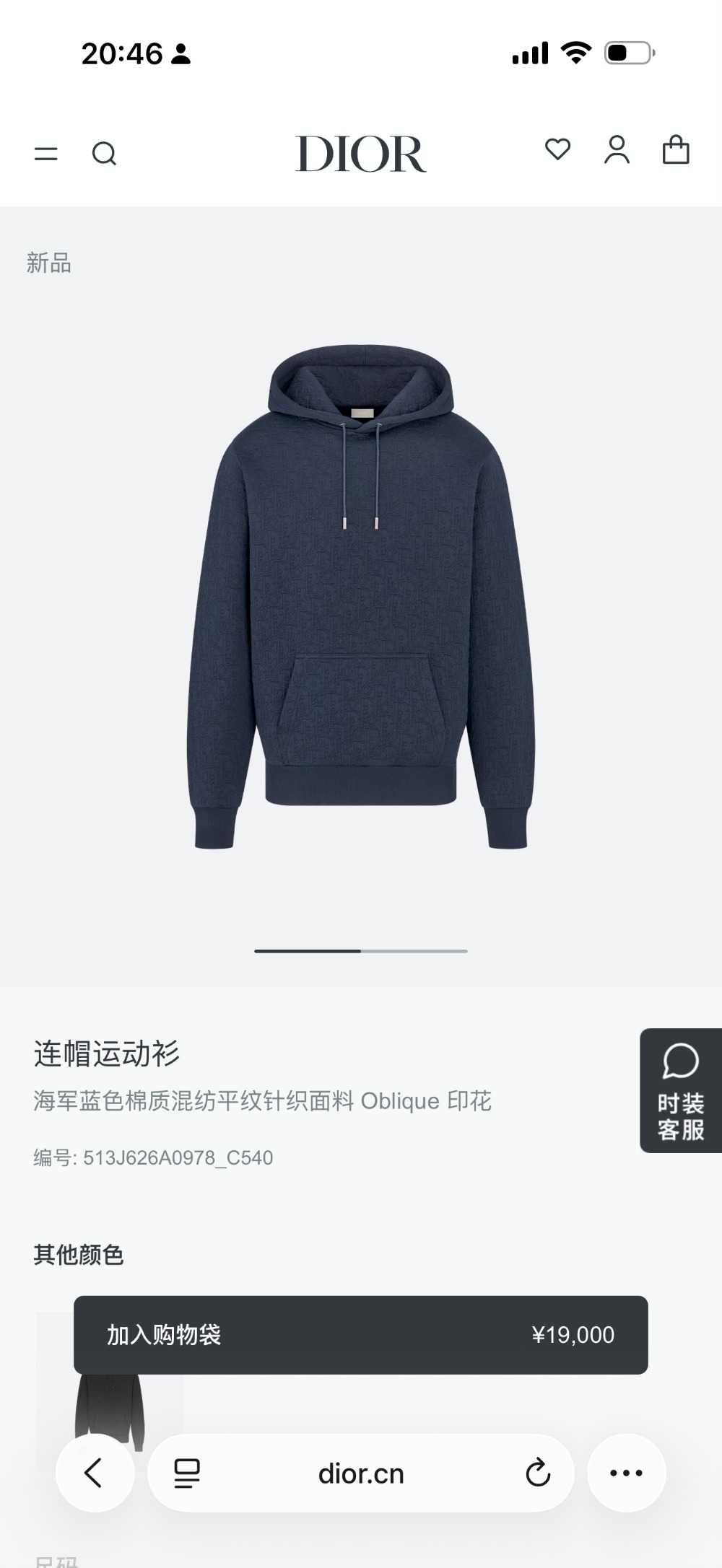Open the wishlist heart
This screenshot has width=722, height=1568.
557,149
